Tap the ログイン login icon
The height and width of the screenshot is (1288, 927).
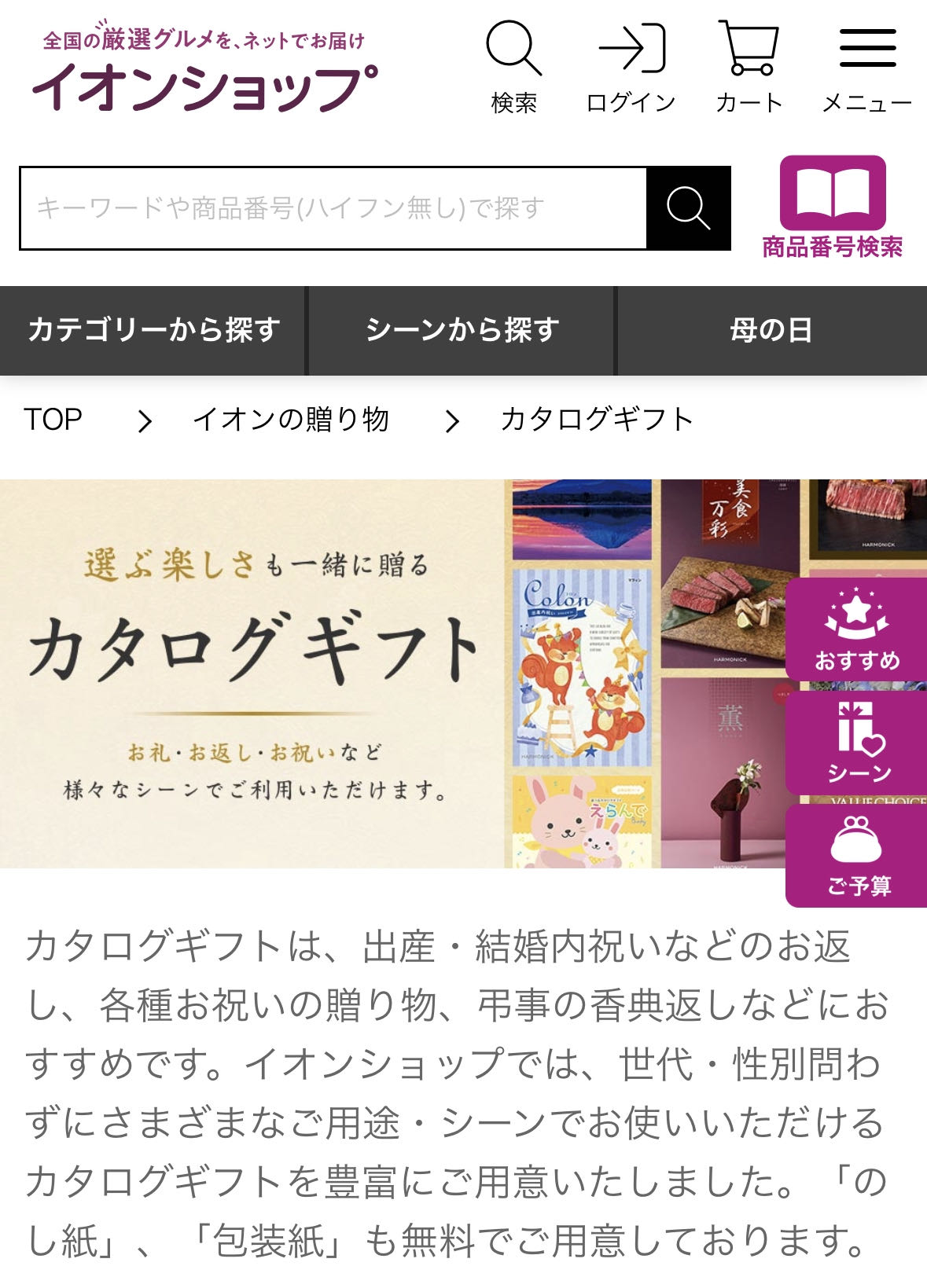point(631,68)
